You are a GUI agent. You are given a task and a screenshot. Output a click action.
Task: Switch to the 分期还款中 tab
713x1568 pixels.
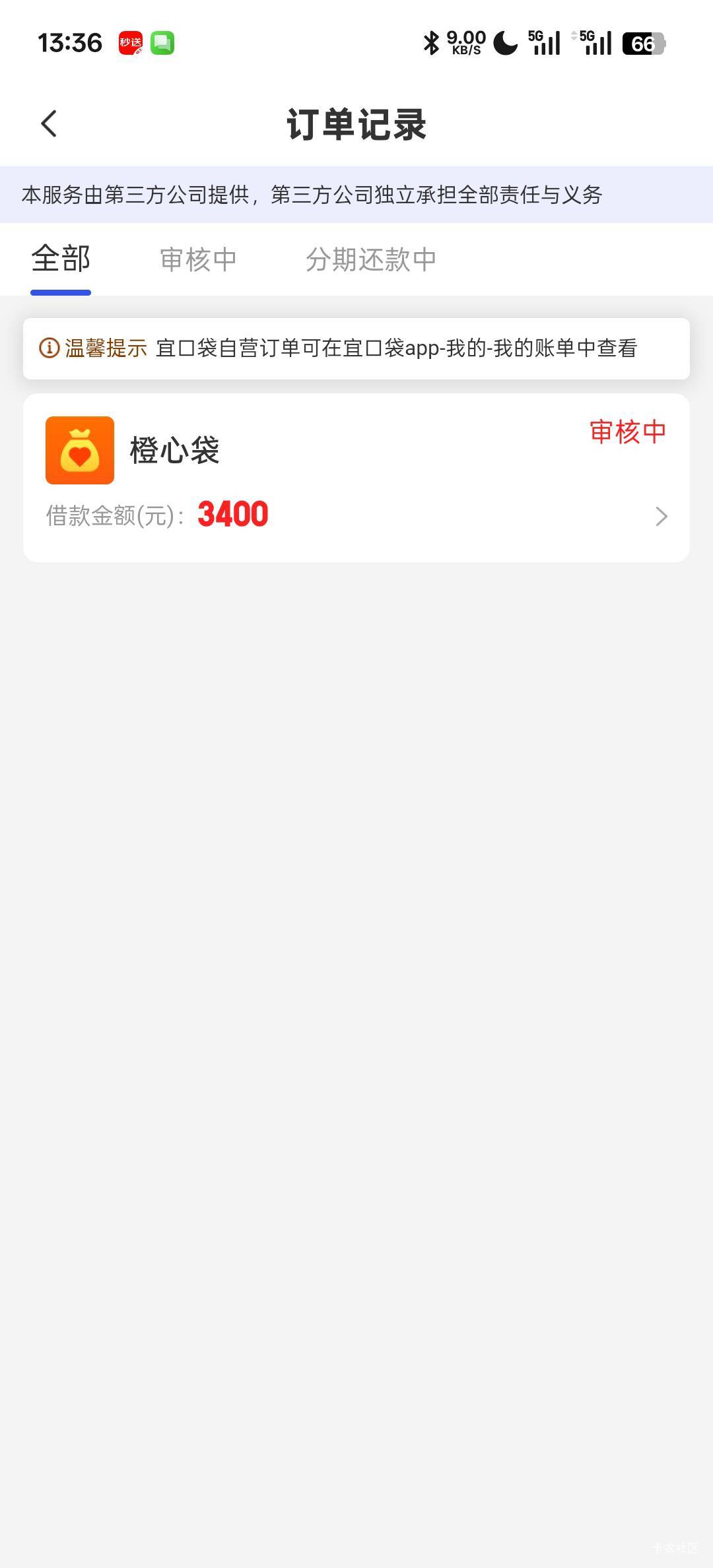tap(371, 259)
